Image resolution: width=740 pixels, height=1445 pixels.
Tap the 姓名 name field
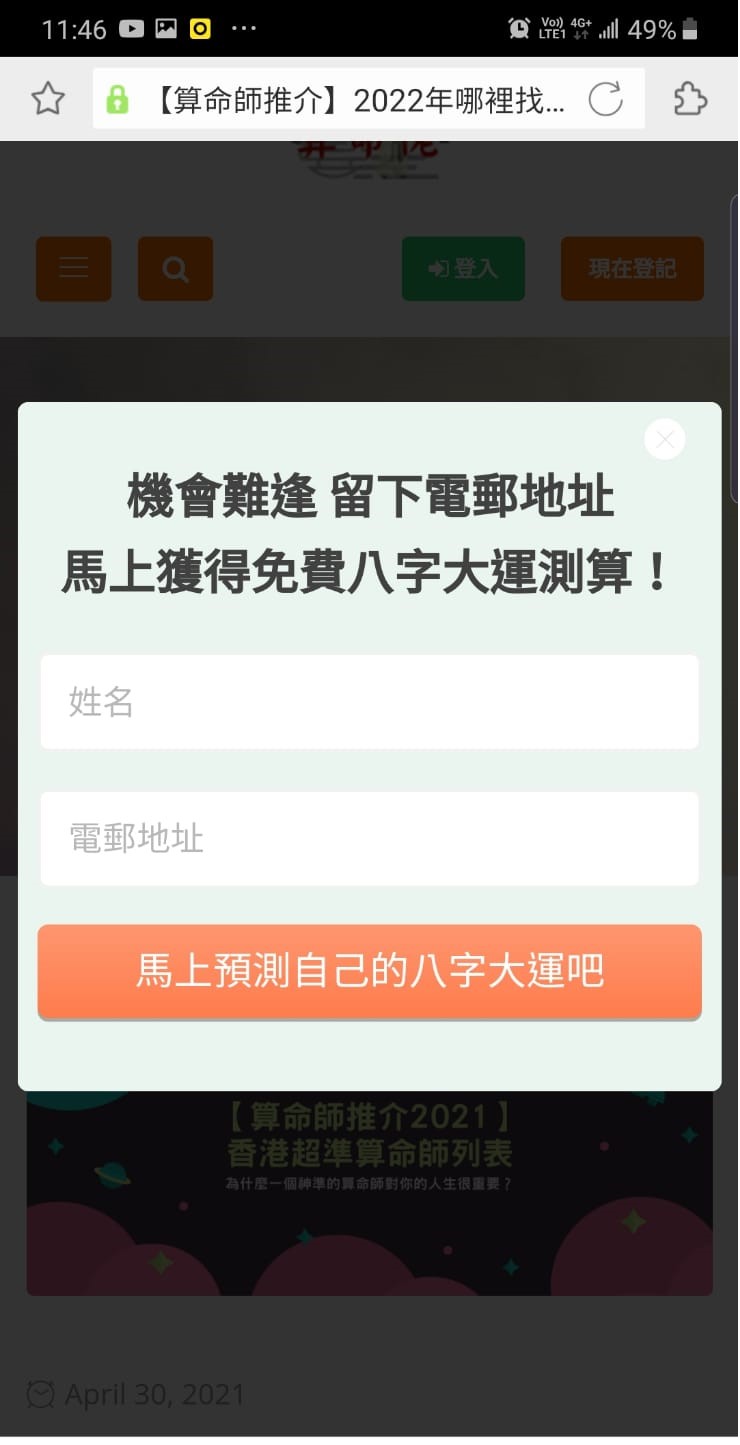pyautogui.click(x=369, y=702)
